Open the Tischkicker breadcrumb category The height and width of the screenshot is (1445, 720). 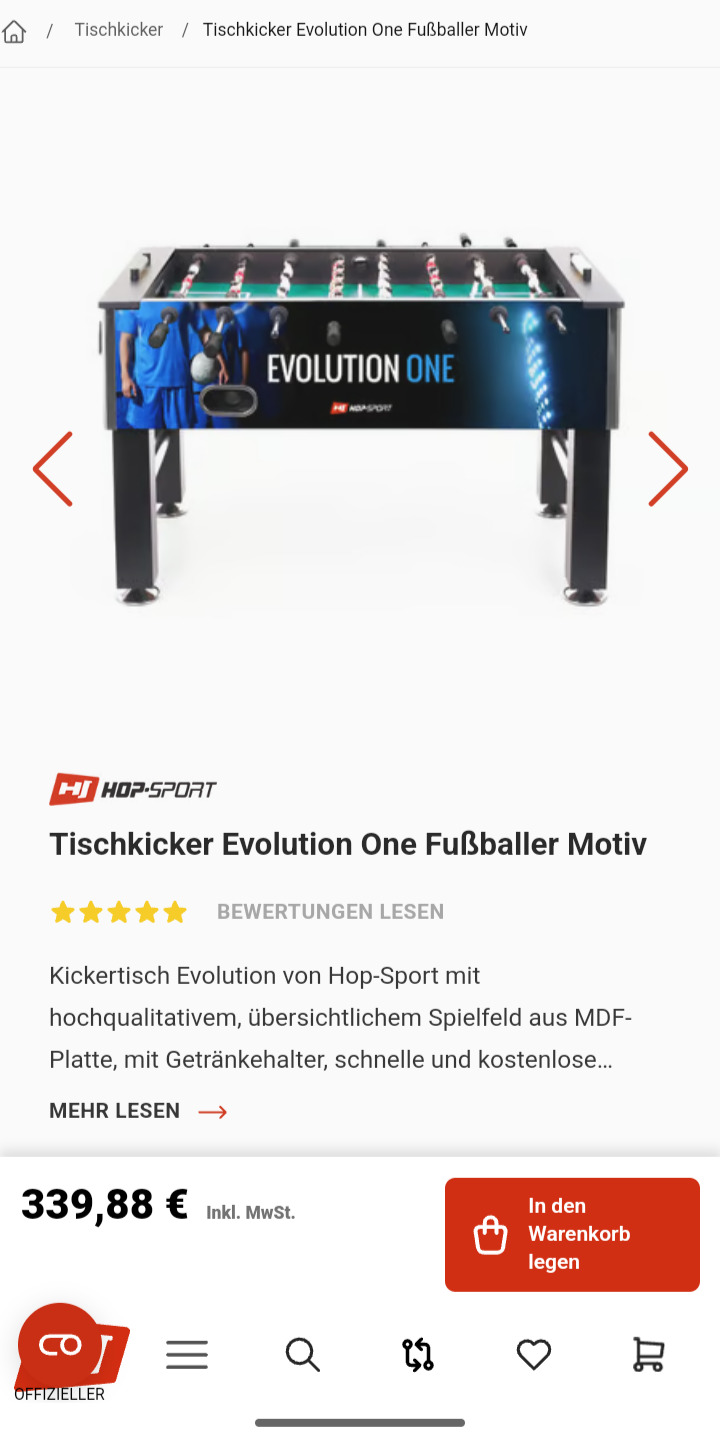118,30
